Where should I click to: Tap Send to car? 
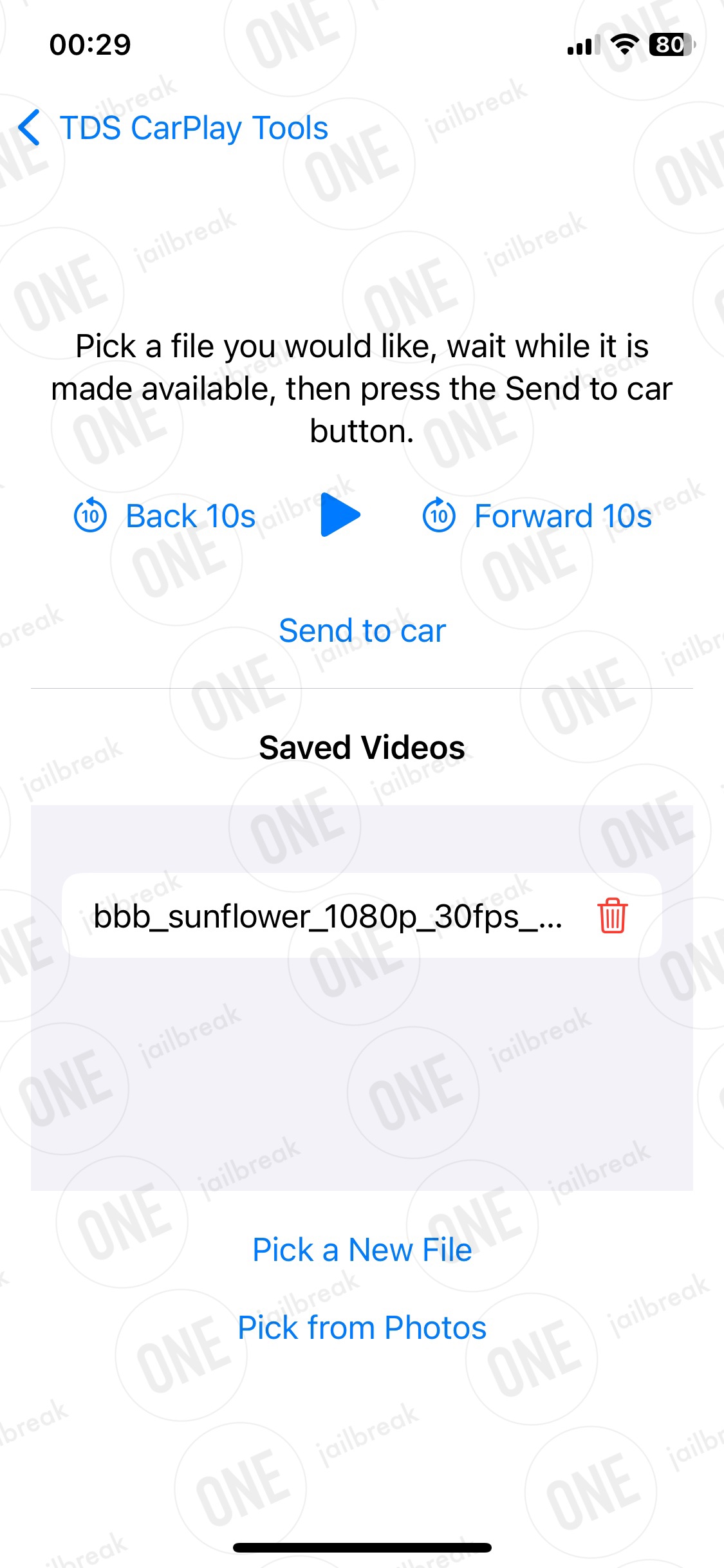point(362,630)
